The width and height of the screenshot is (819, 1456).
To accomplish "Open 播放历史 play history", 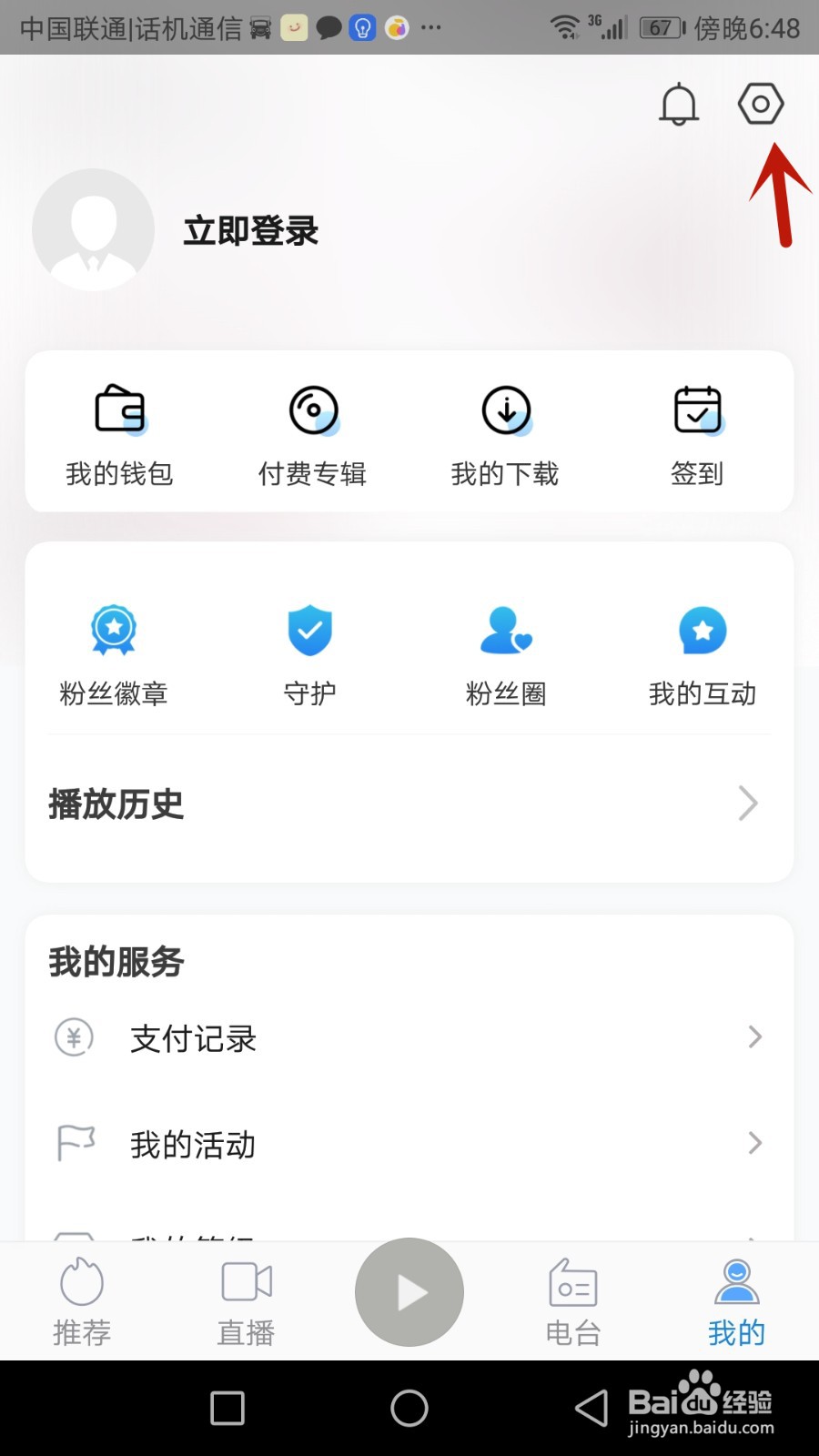I will (409, 804).
